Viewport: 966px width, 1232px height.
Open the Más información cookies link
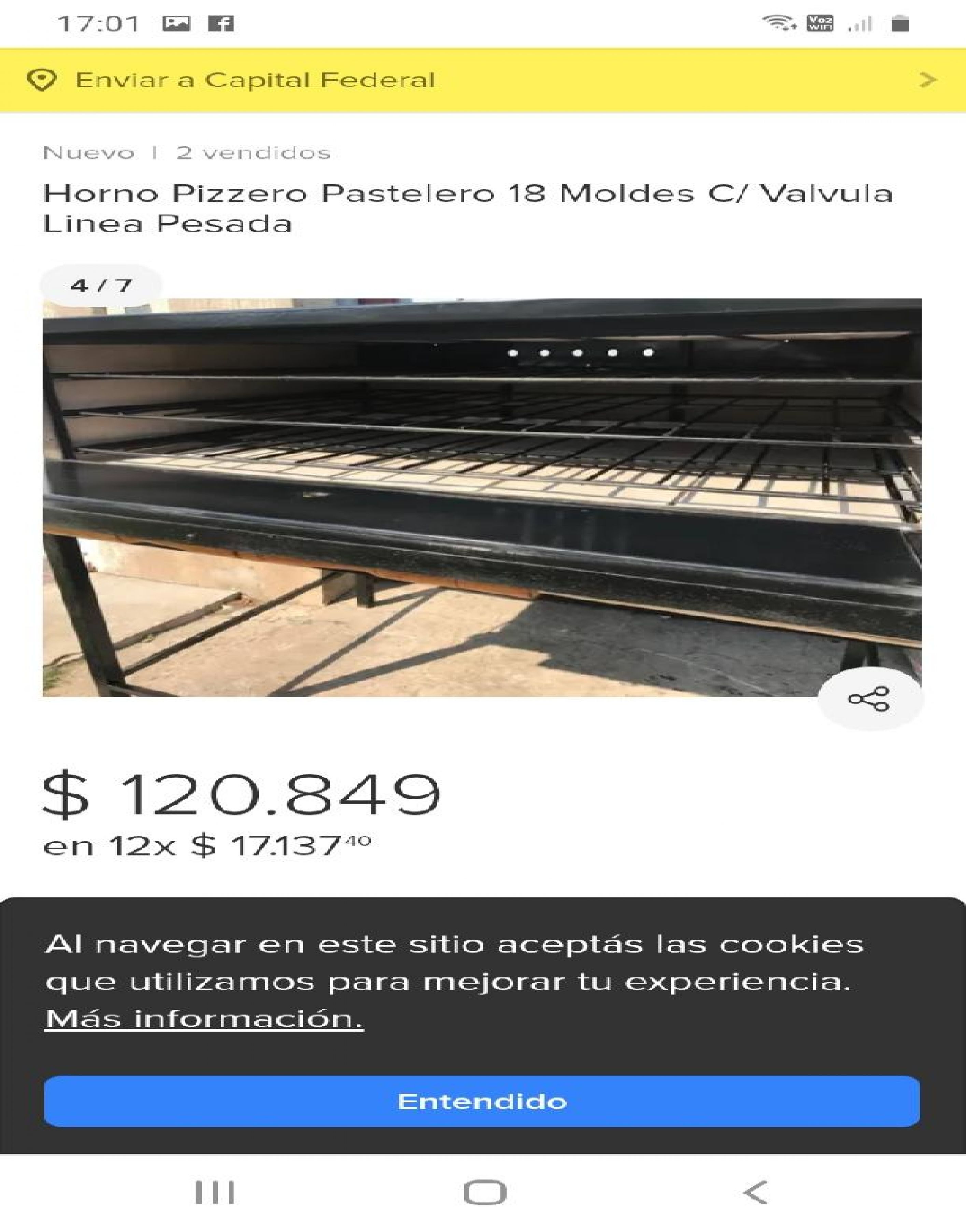coord(204,1019)
